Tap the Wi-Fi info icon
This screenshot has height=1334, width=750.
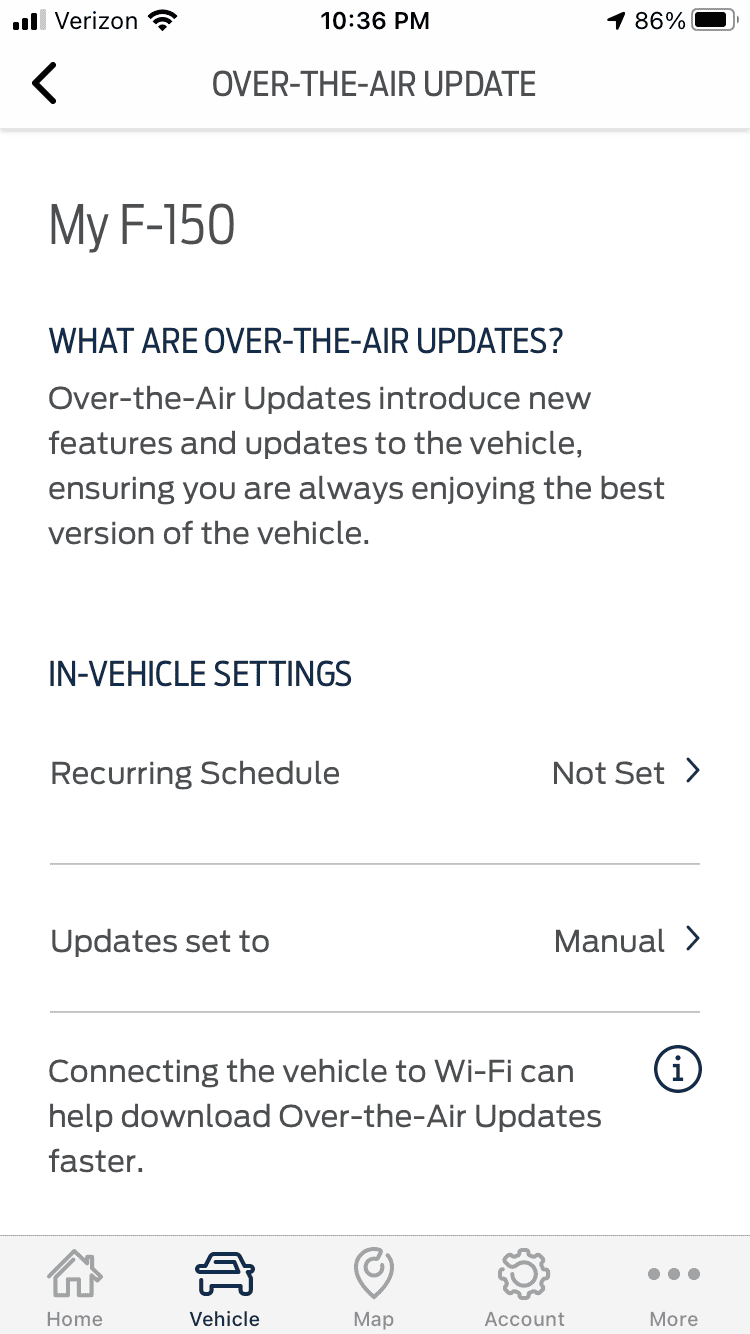click(677, 1071)
